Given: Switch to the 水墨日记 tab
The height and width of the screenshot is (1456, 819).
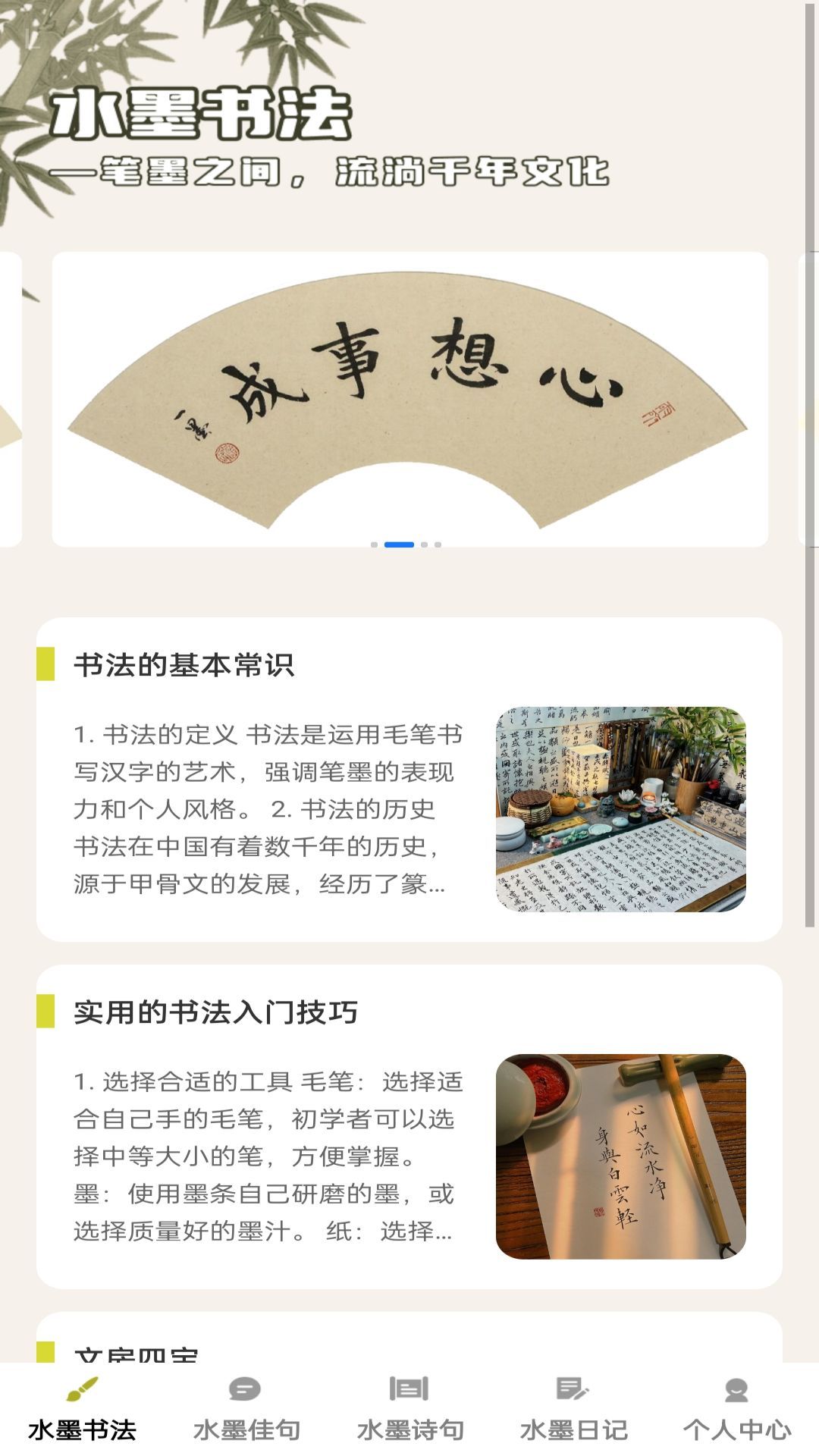Looking at the screenshot, I should (573, 1409).
